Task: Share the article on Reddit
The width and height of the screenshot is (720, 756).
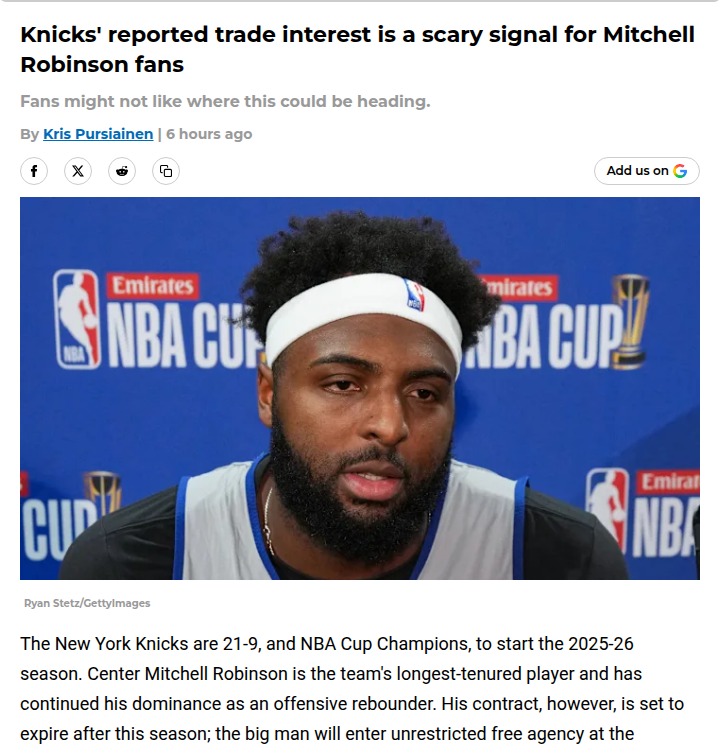Action: [122, 171]
